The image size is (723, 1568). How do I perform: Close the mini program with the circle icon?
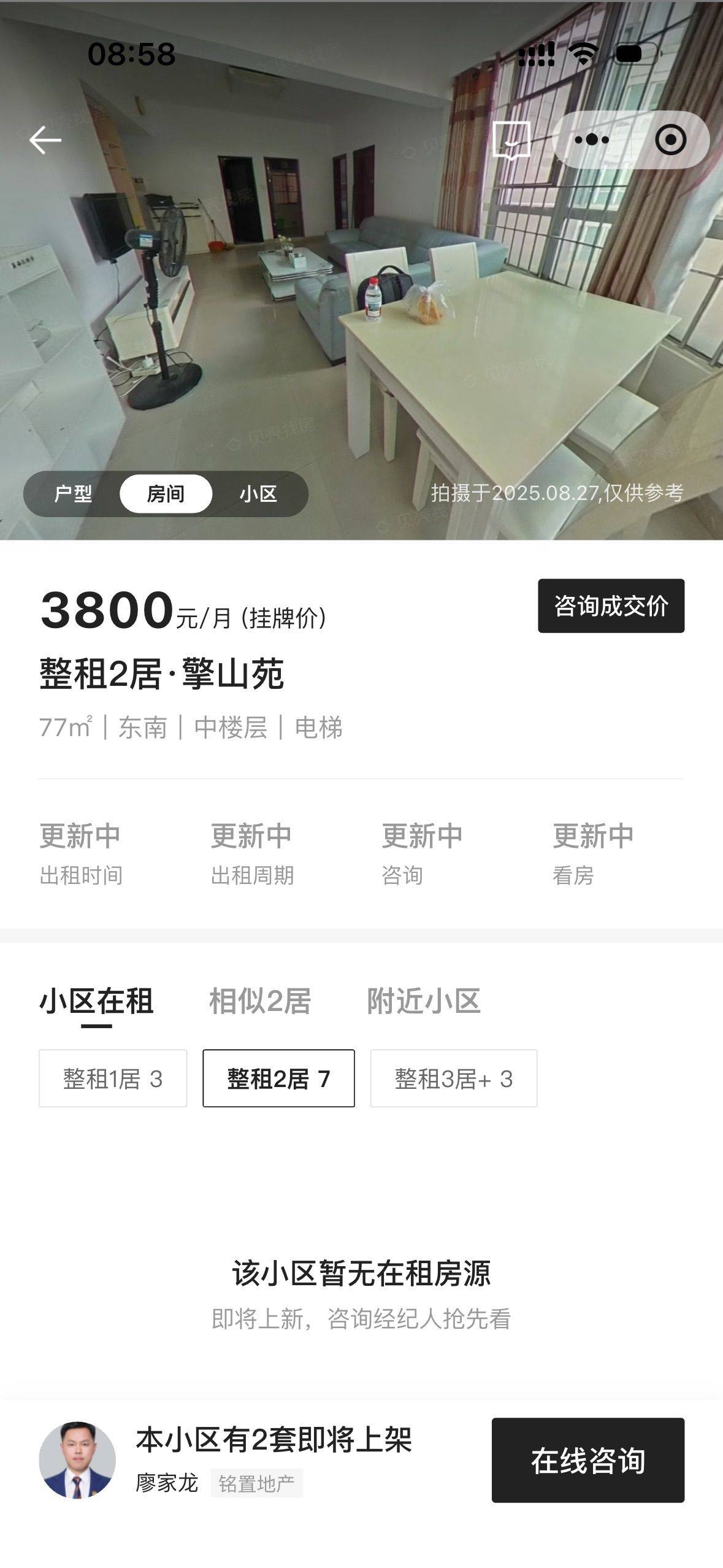tap(670, 140)
